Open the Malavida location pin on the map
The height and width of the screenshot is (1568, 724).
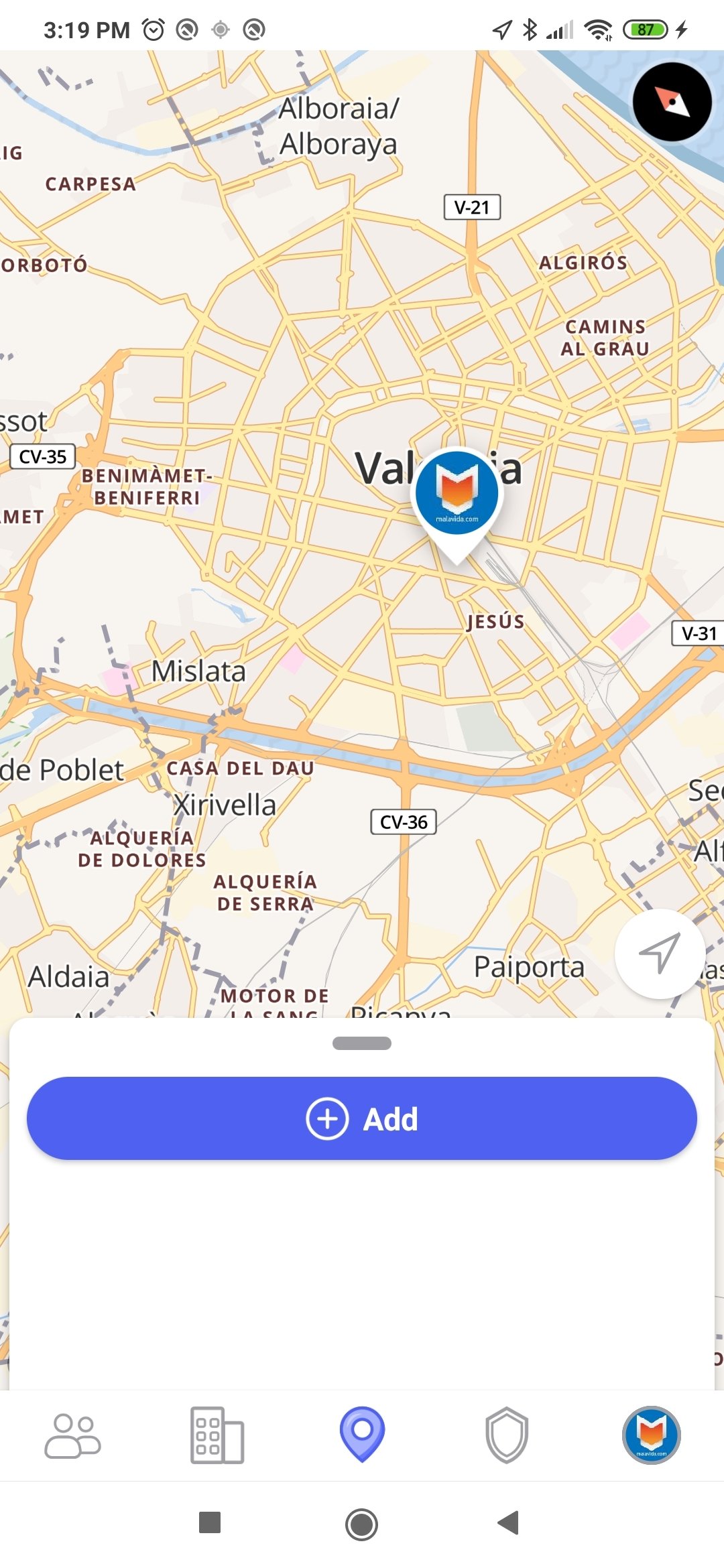[457, 496]
